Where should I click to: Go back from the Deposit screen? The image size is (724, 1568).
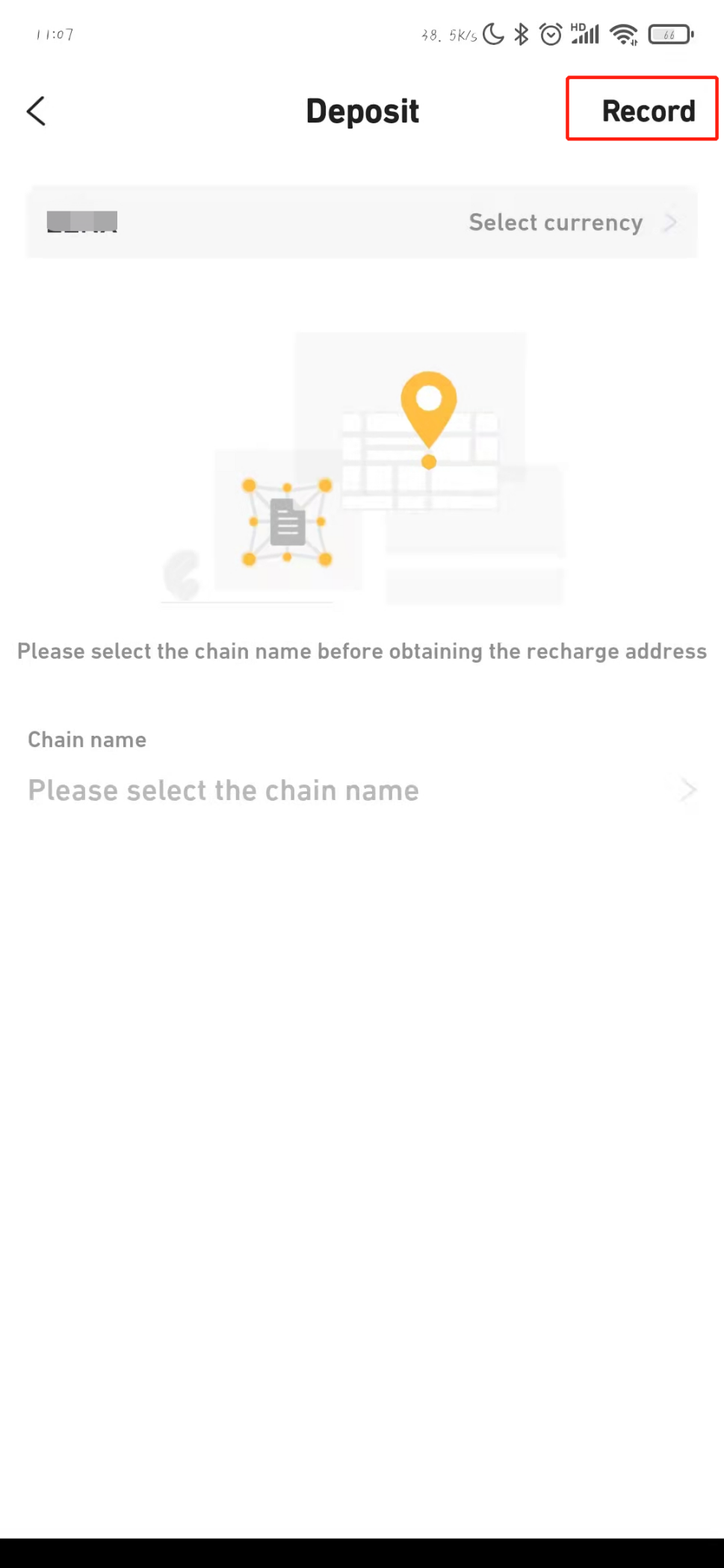[36, 111]
